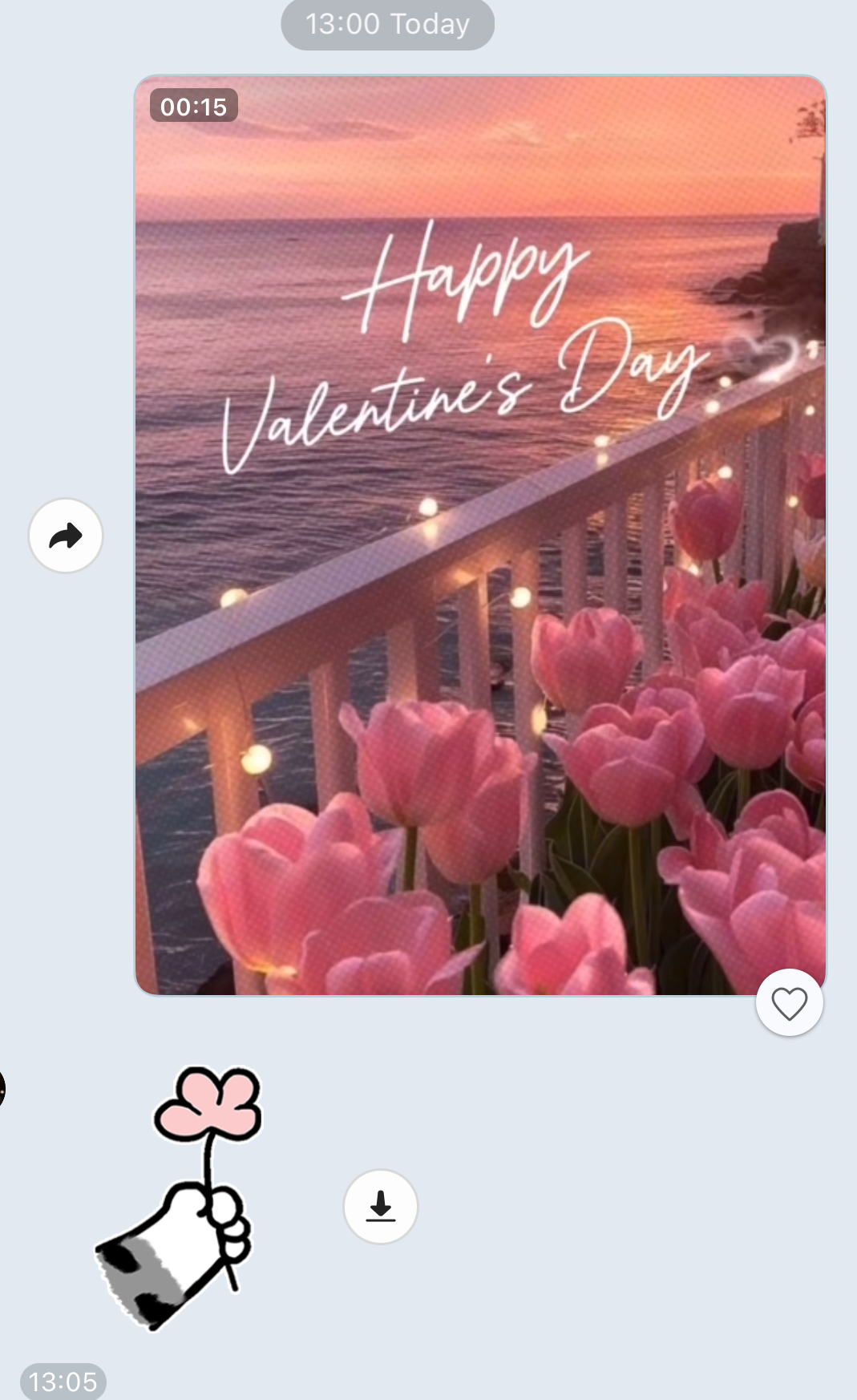Forward the video with the share arrow
The image size is (857, 1400).
pos(66,536)
